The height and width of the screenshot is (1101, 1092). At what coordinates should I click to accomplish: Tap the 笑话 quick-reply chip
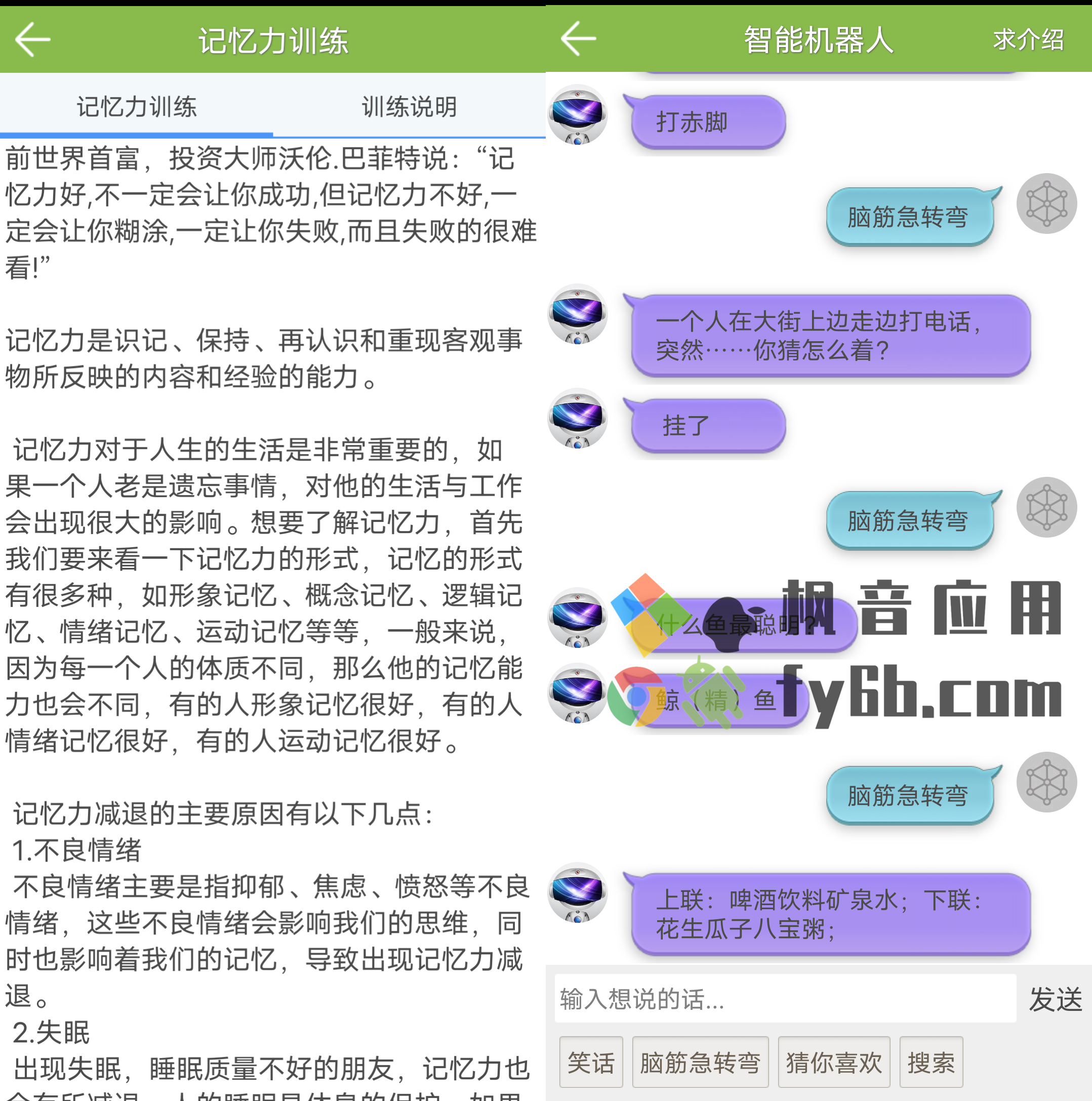pyautogui.click(x=590, y=1062)
